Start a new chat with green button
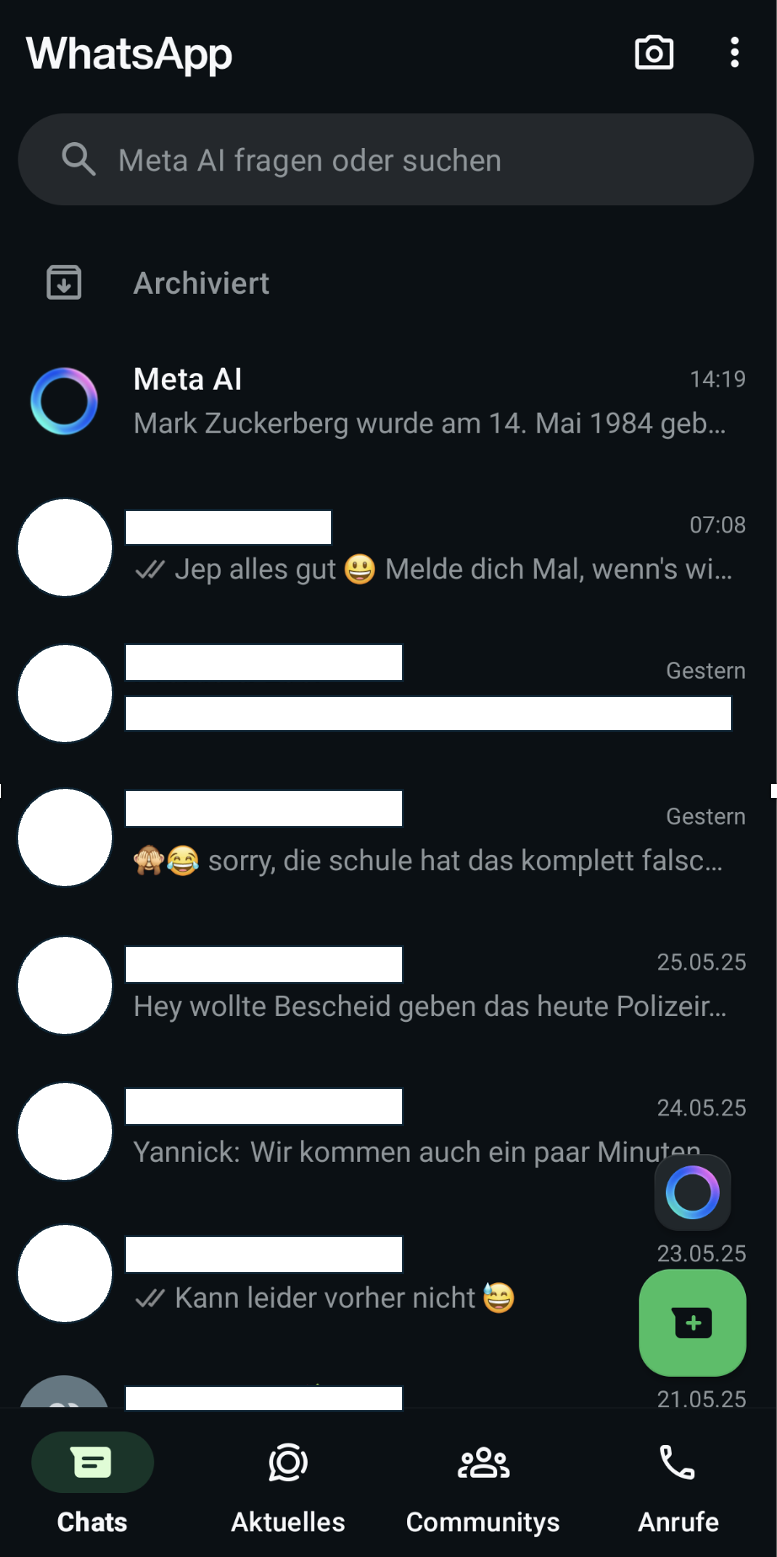This screenshot has height=1557, width=777. point(692,1323)
